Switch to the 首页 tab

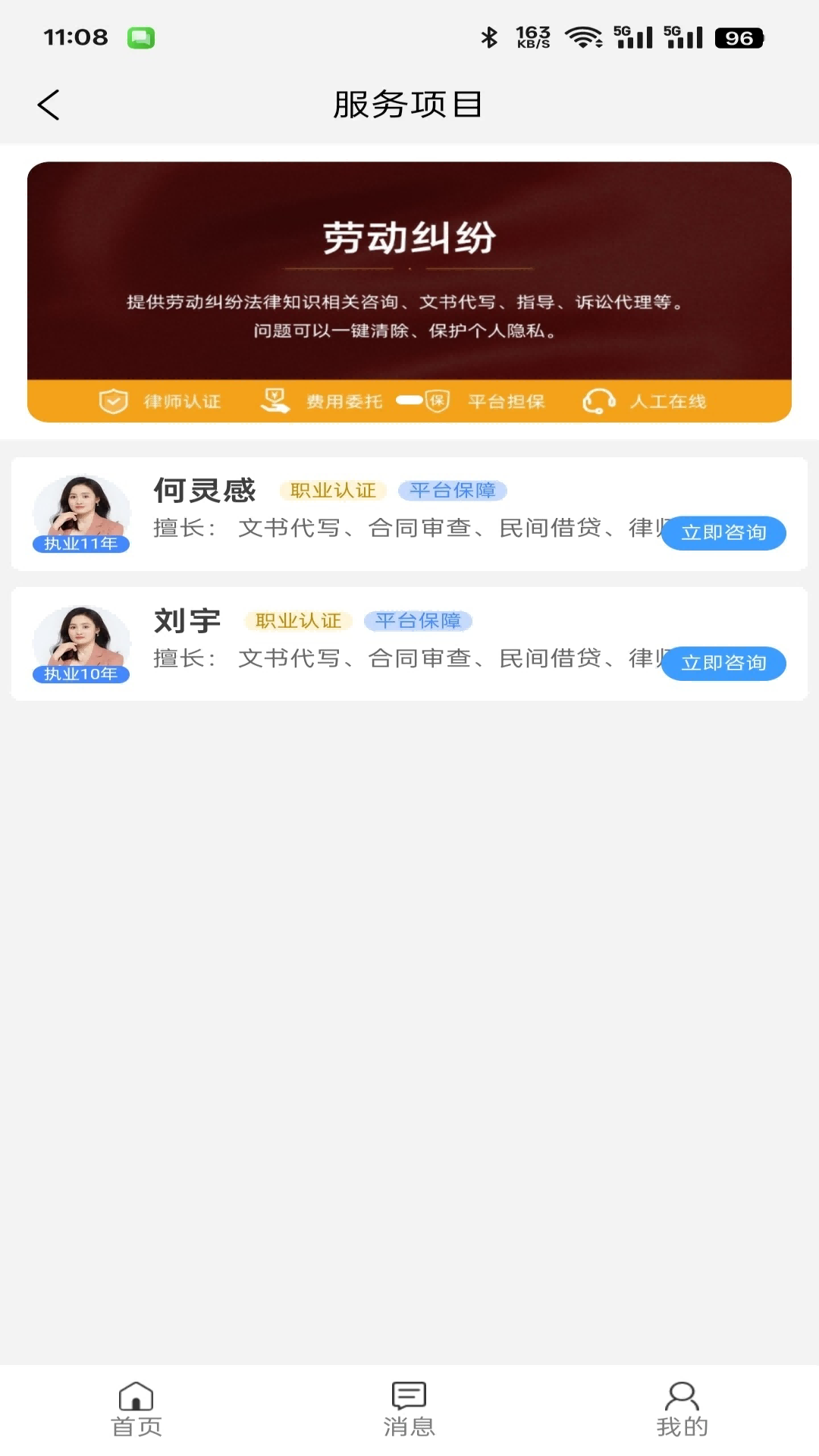tap(136, 1409)
